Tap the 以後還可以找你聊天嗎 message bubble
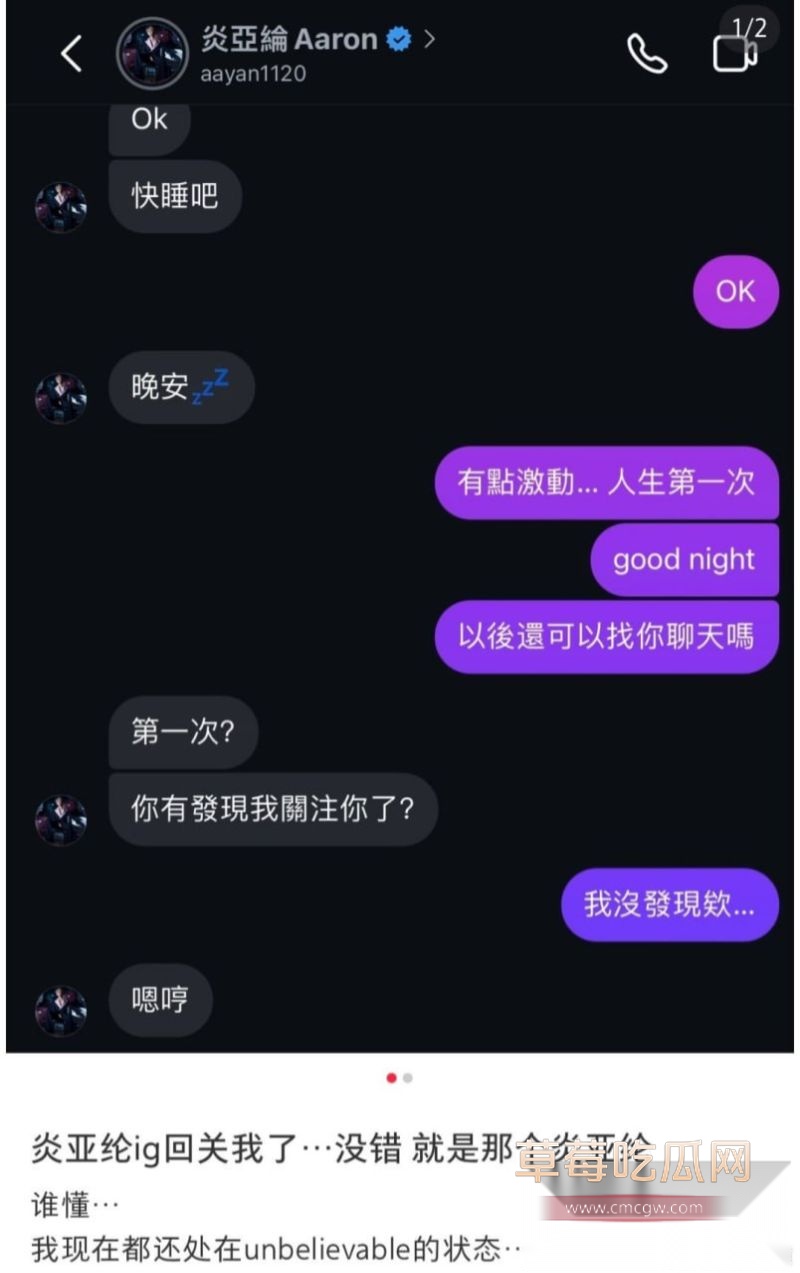 click(606, 636)
